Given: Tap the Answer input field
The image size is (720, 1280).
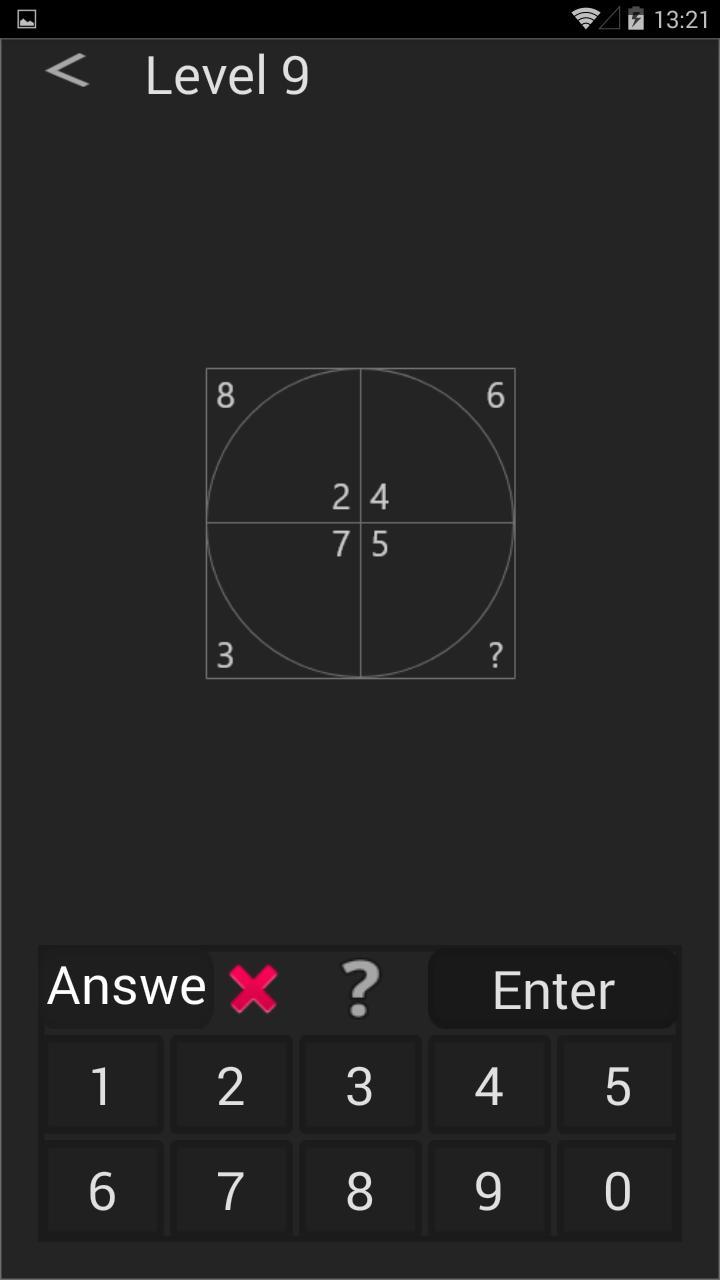Looking at the screenshot, I should tap(124, 987).
